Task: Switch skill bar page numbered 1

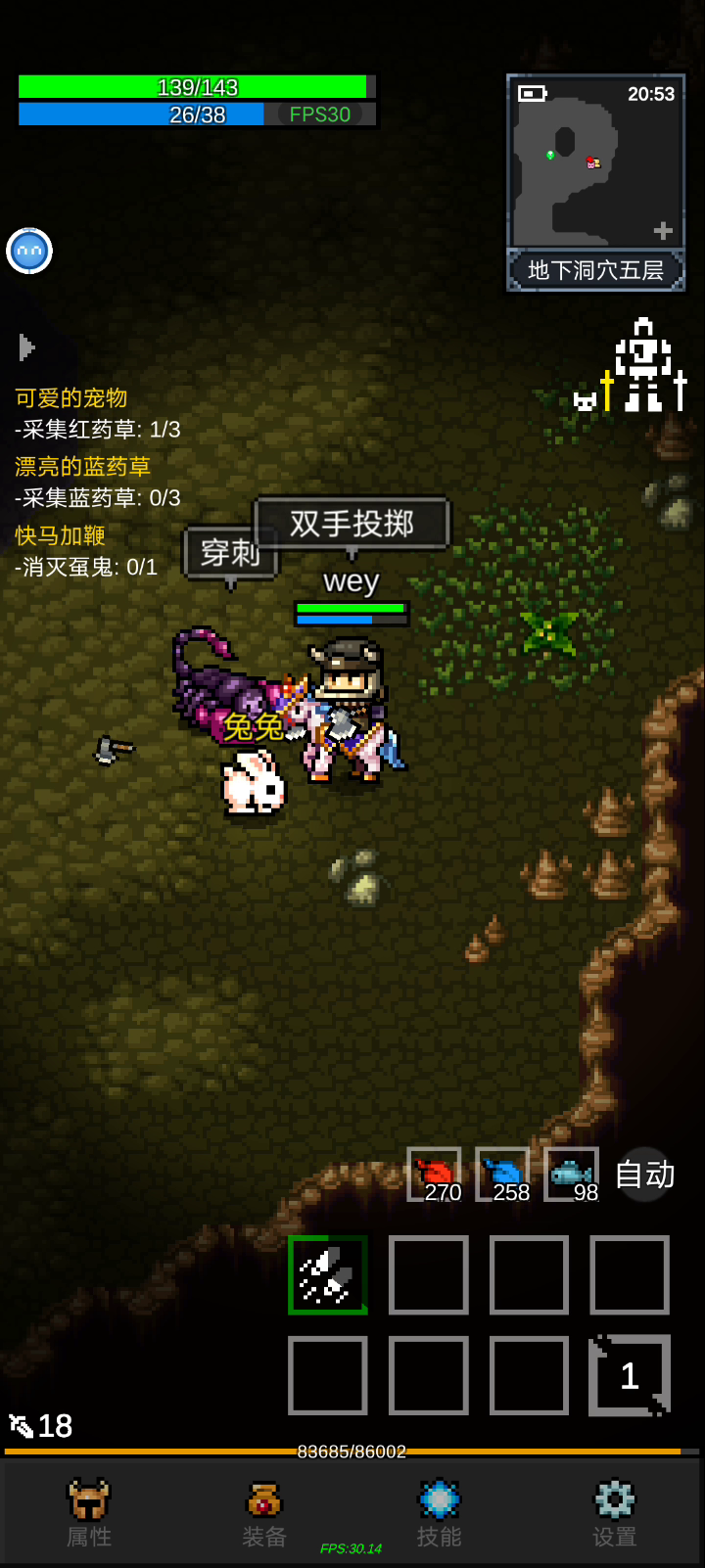Action: pos(630,1375)
